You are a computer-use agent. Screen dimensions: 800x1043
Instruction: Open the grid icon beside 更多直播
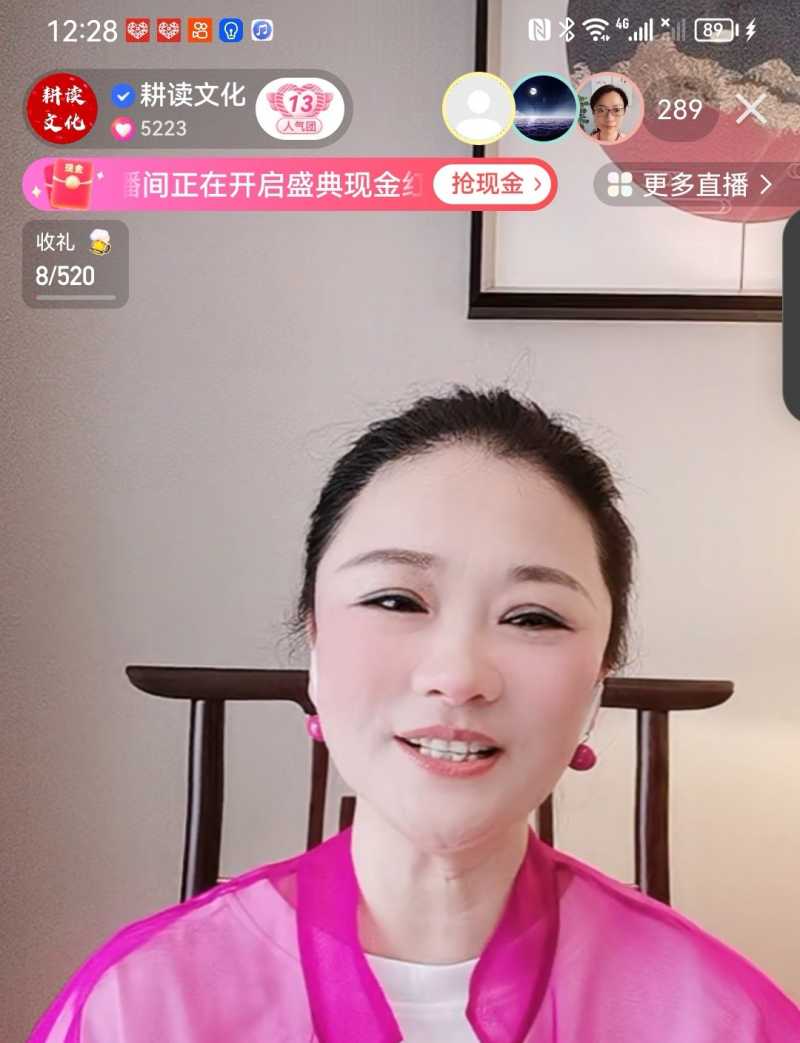click(620, 184)
